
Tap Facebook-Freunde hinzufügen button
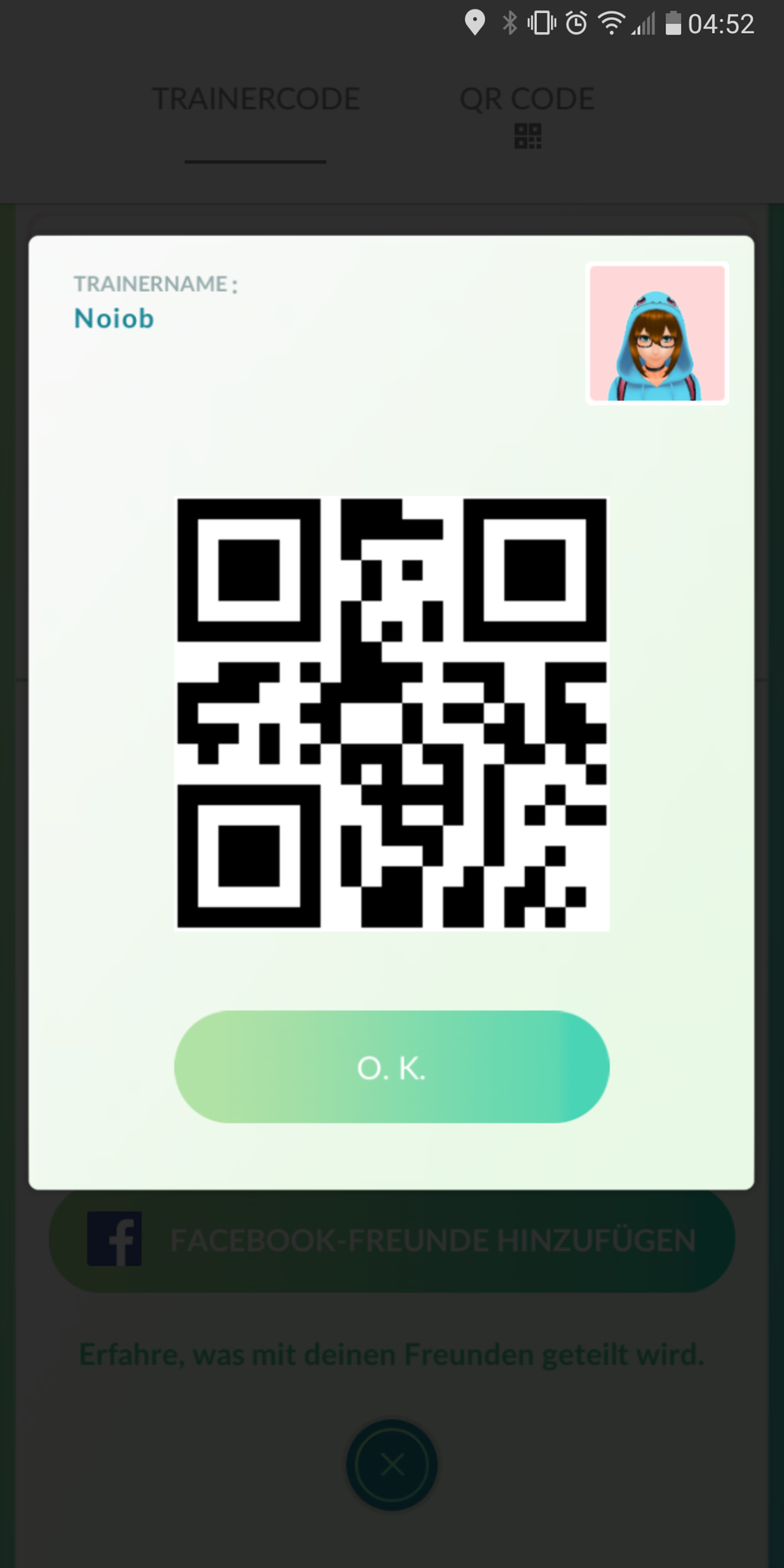pos(392,1241)
